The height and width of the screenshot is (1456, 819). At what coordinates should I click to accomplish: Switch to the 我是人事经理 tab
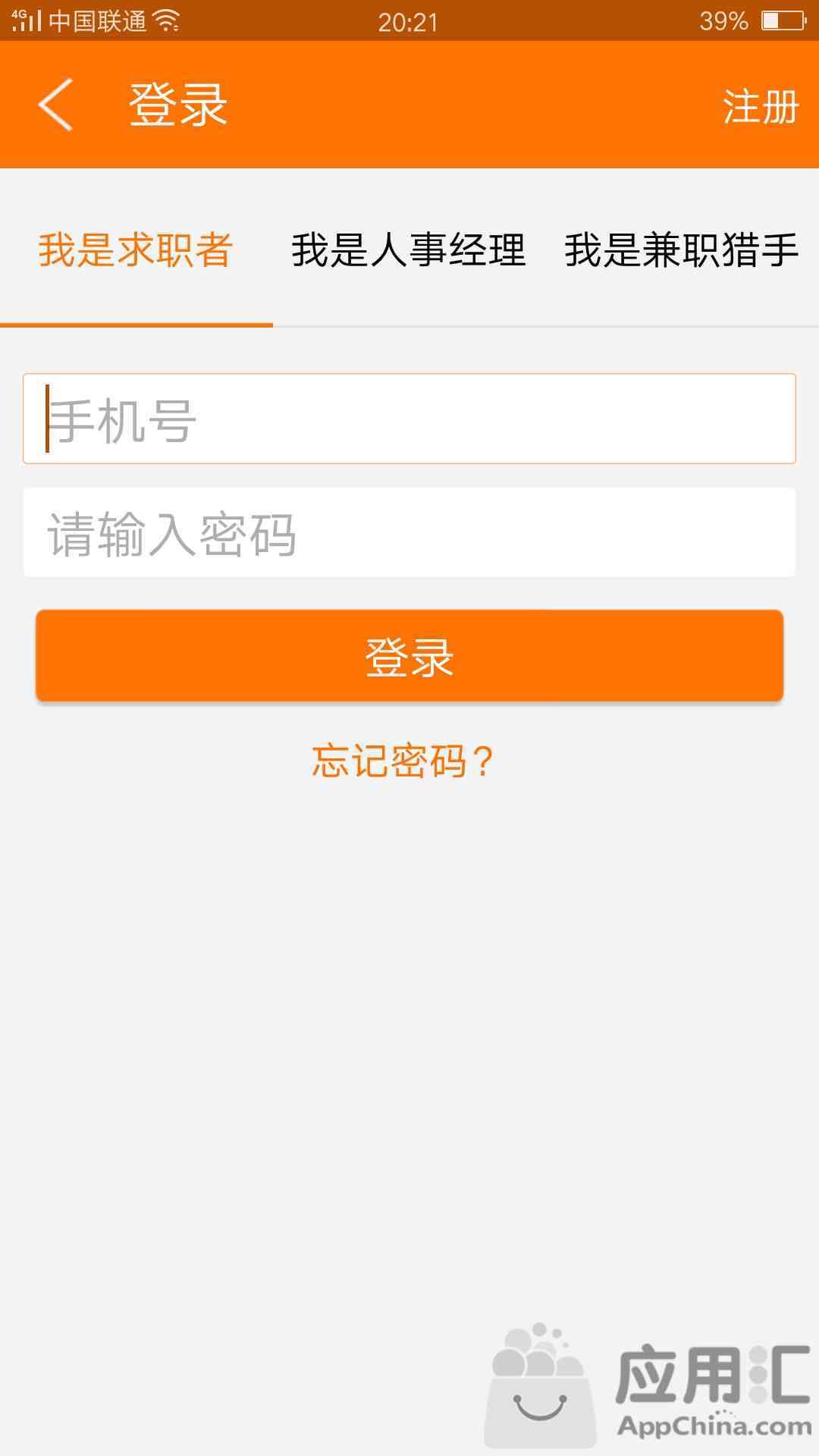409,250
